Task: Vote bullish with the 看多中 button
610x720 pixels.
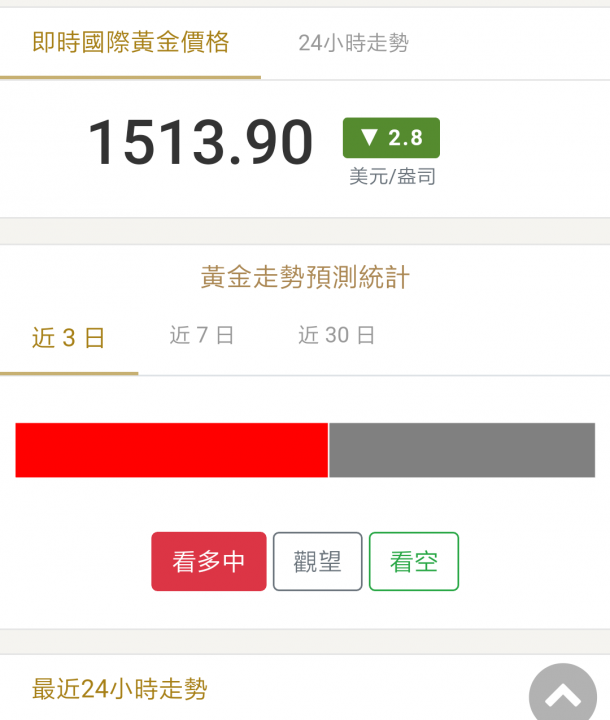Action: (x=209, y=561)
